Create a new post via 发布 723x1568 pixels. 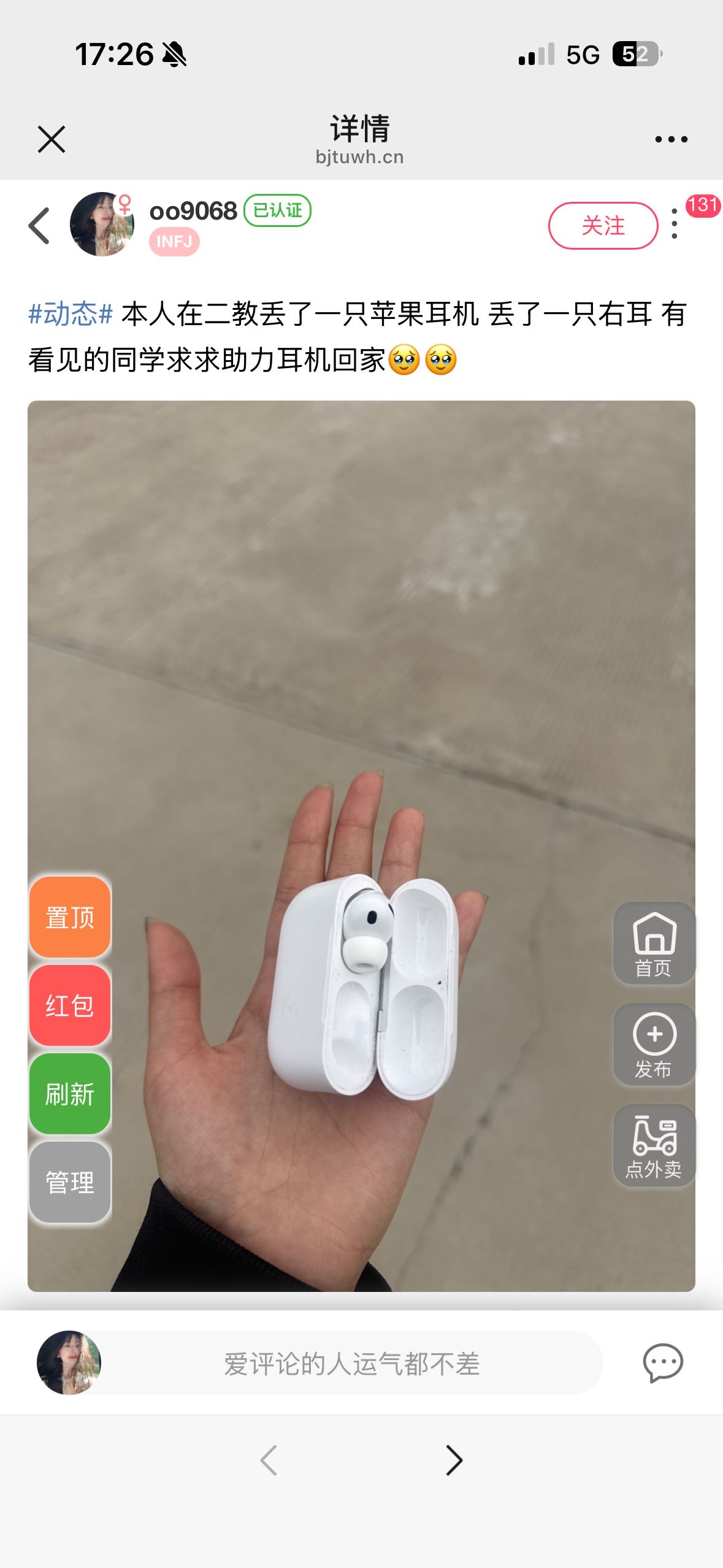tap(654, 1045)
